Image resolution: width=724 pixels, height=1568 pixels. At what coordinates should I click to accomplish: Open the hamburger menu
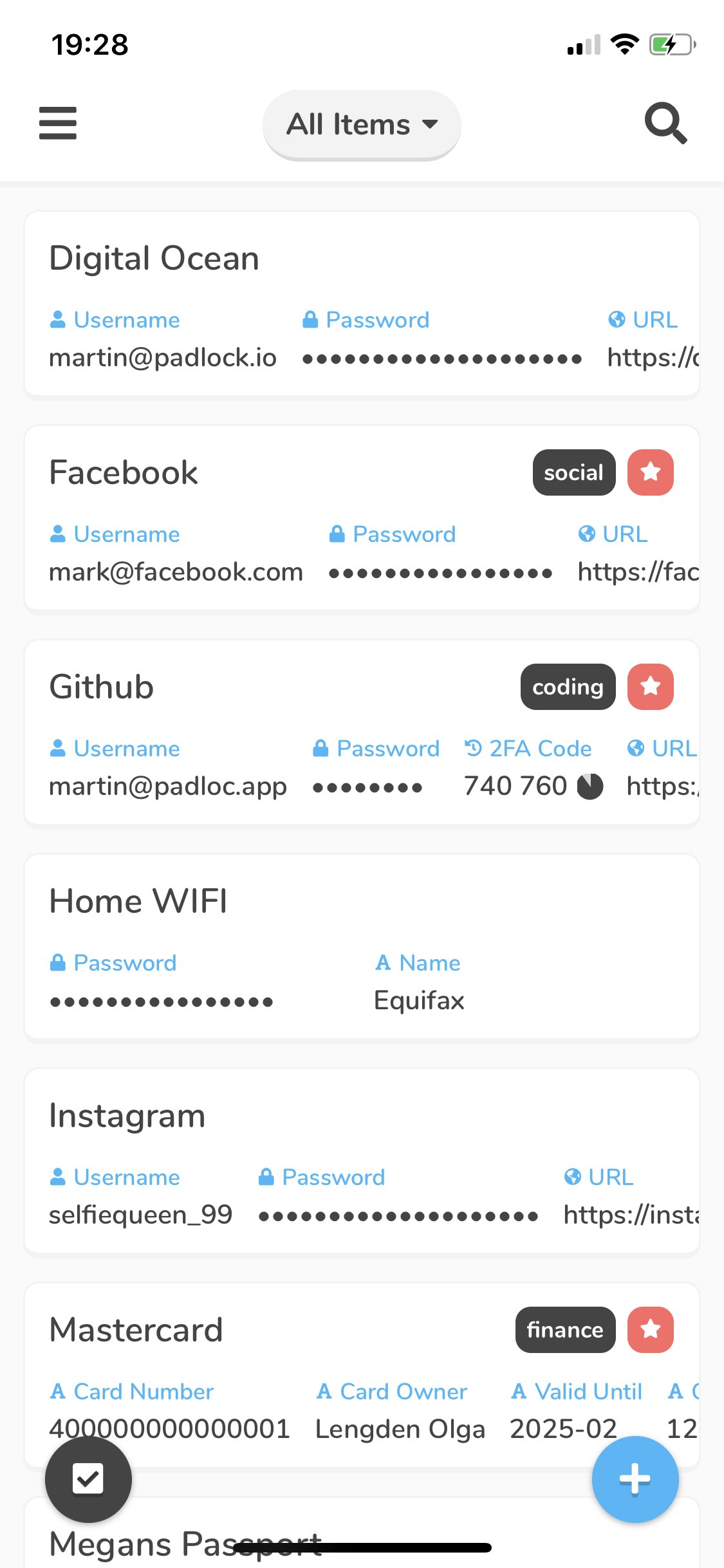[58, 123]
